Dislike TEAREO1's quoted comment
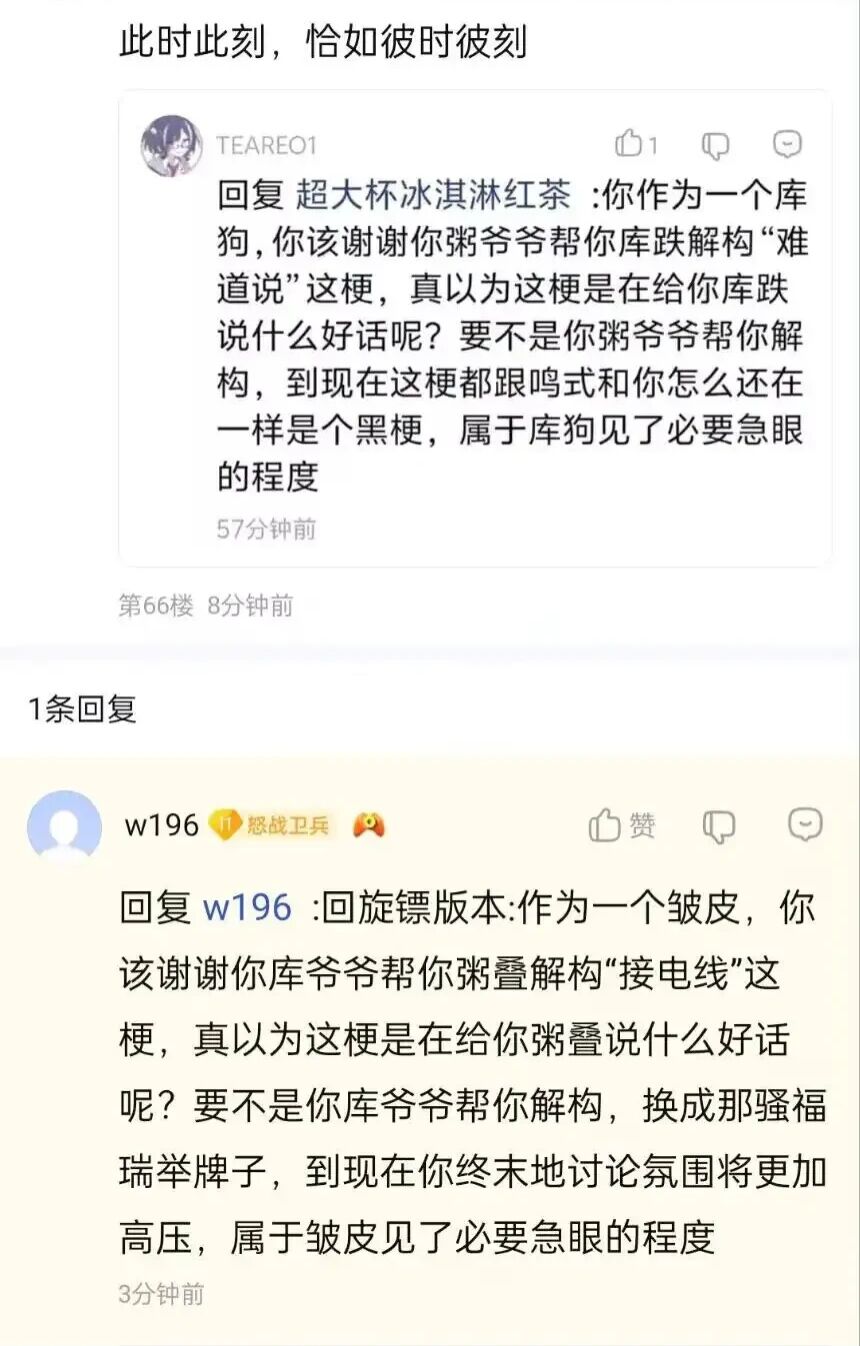 click(715, 146)
